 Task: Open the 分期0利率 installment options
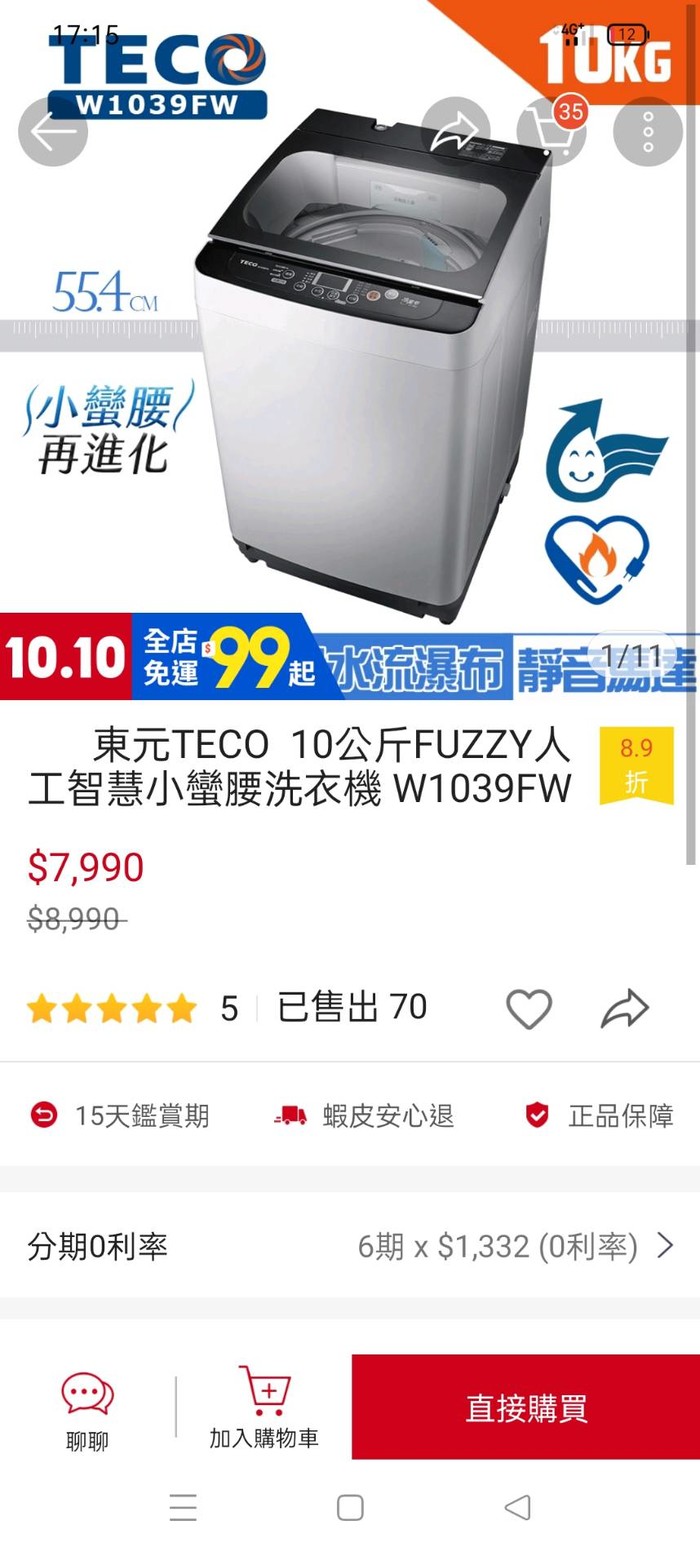pos(350,1246)
